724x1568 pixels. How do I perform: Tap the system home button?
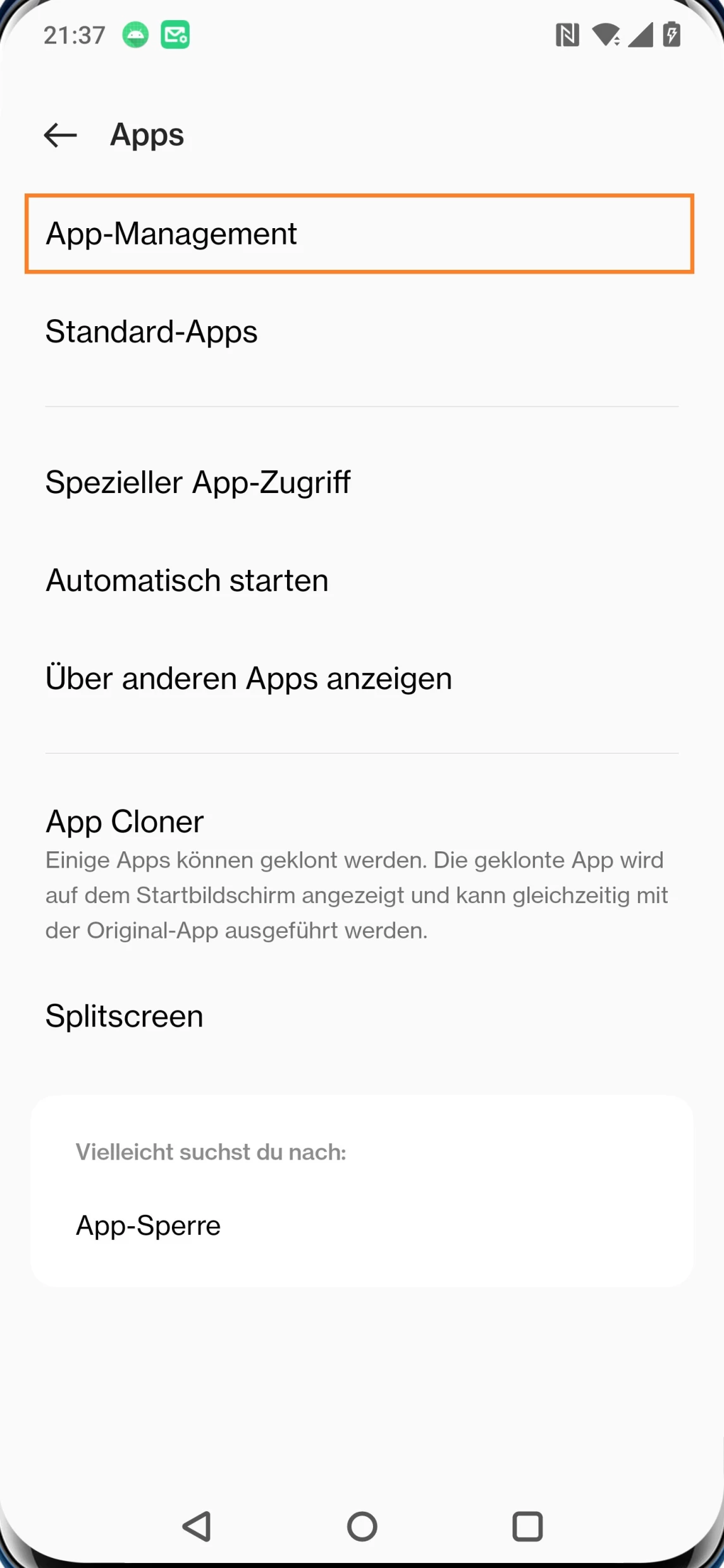click(x=362, y=1526)
